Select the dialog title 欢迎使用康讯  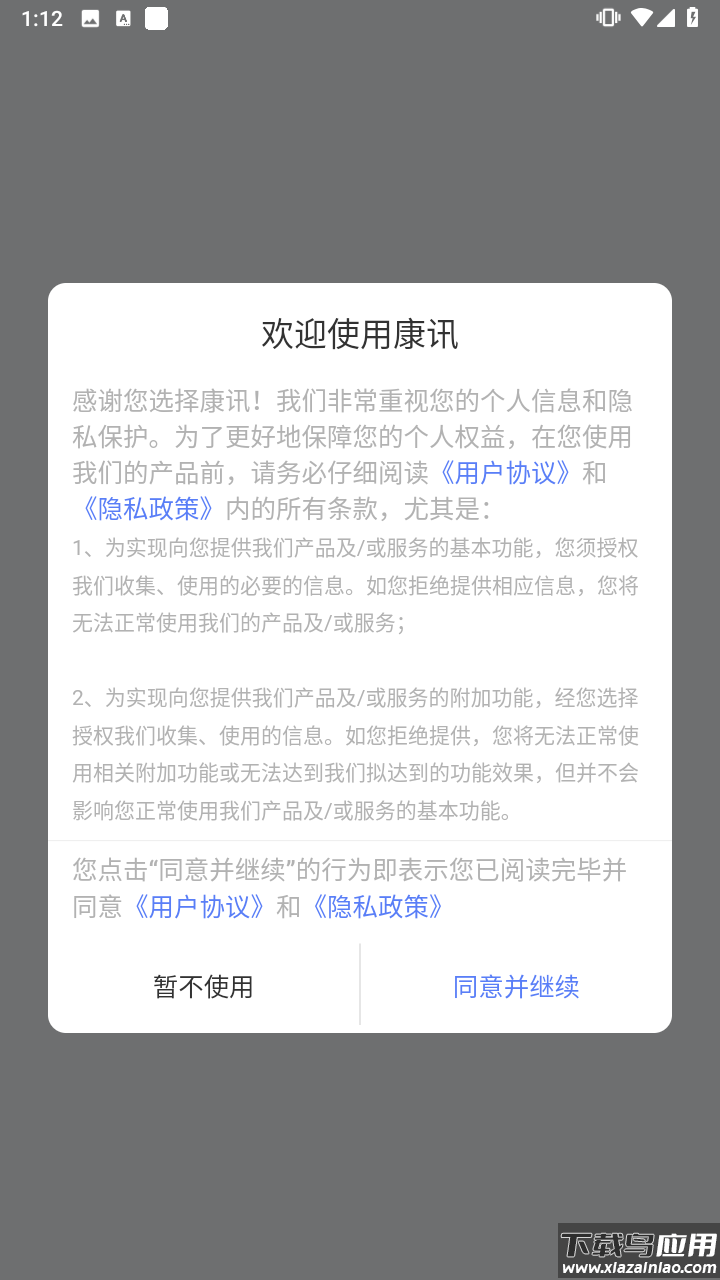coord(360,336)
